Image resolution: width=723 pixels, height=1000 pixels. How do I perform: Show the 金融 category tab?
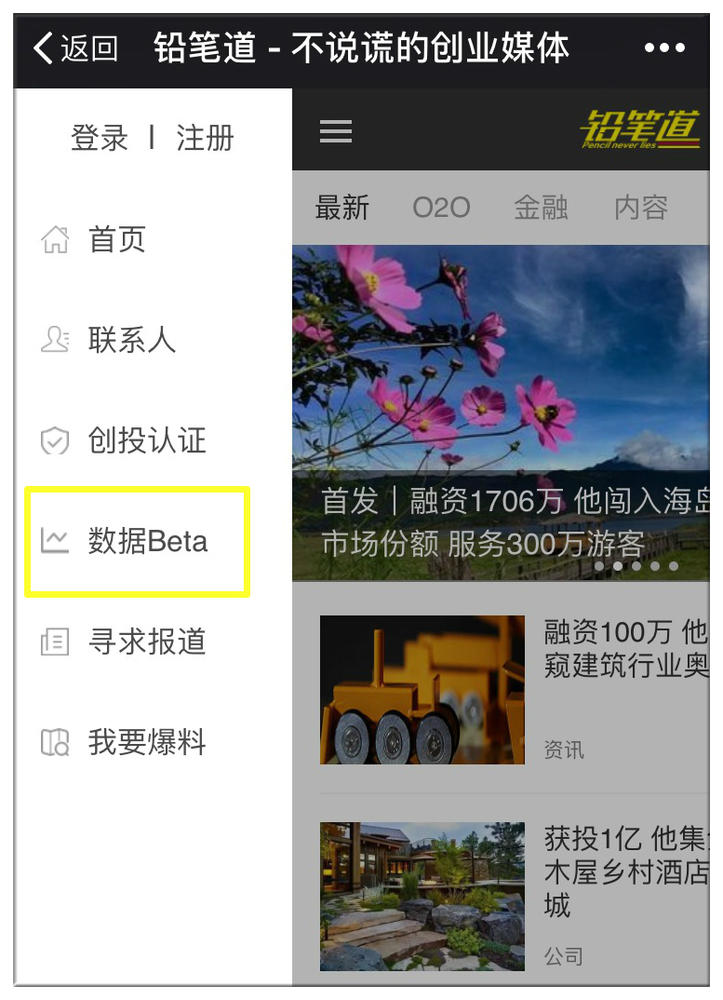(541, 208)
